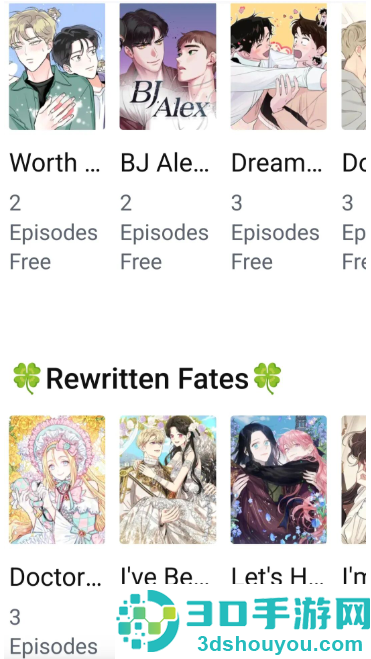371x659 pixels.
Task: Open the Doctor comic in Rewritten Fates
Action: point(57,480)
